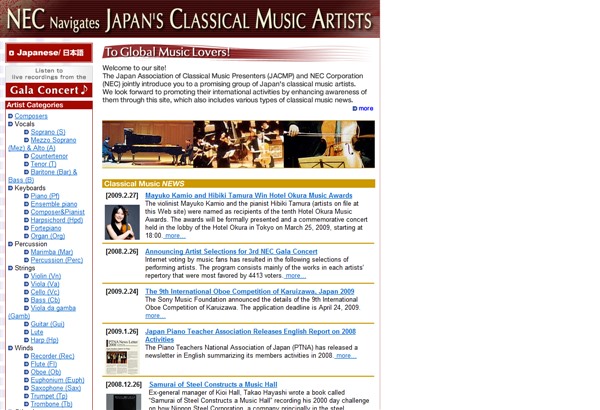Viewport: 600px width, 410px height.
Task: Open the Harp (Hp) category
Action: coord(44,340)
